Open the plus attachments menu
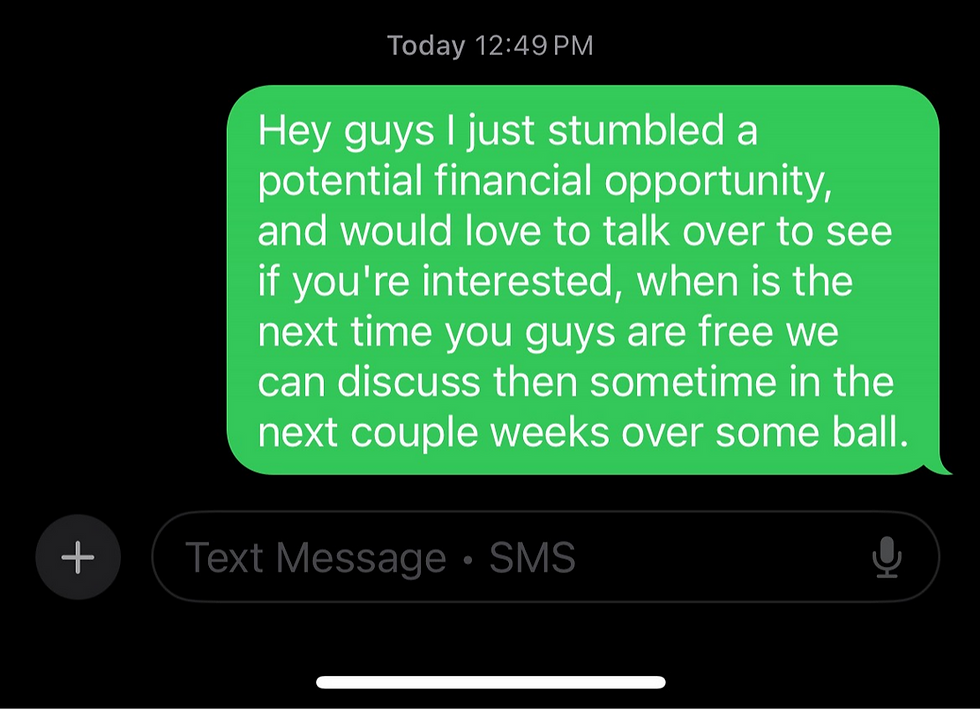 coord(78,557)
